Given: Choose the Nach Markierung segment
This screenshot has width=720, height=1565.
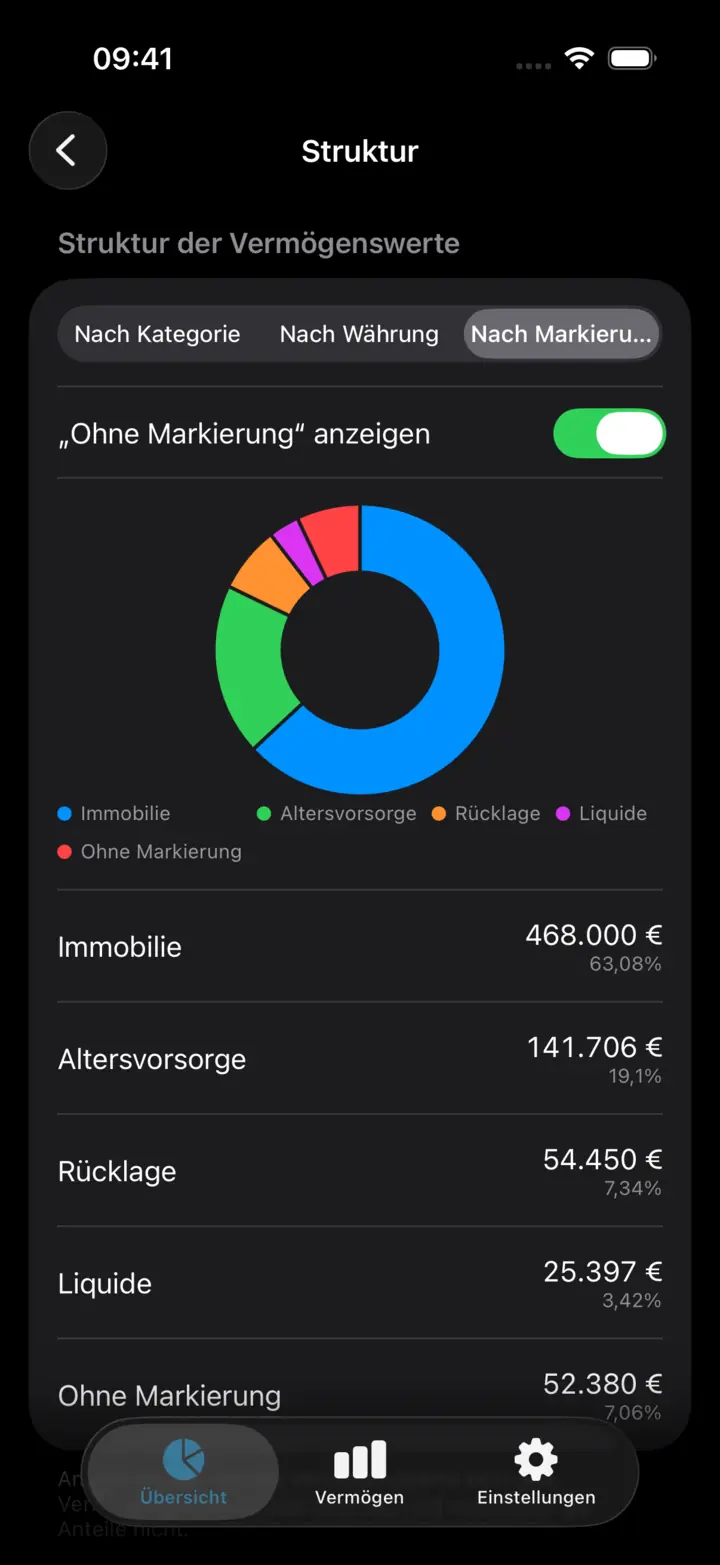Looking at the screenshot, I should coord(561,334).
